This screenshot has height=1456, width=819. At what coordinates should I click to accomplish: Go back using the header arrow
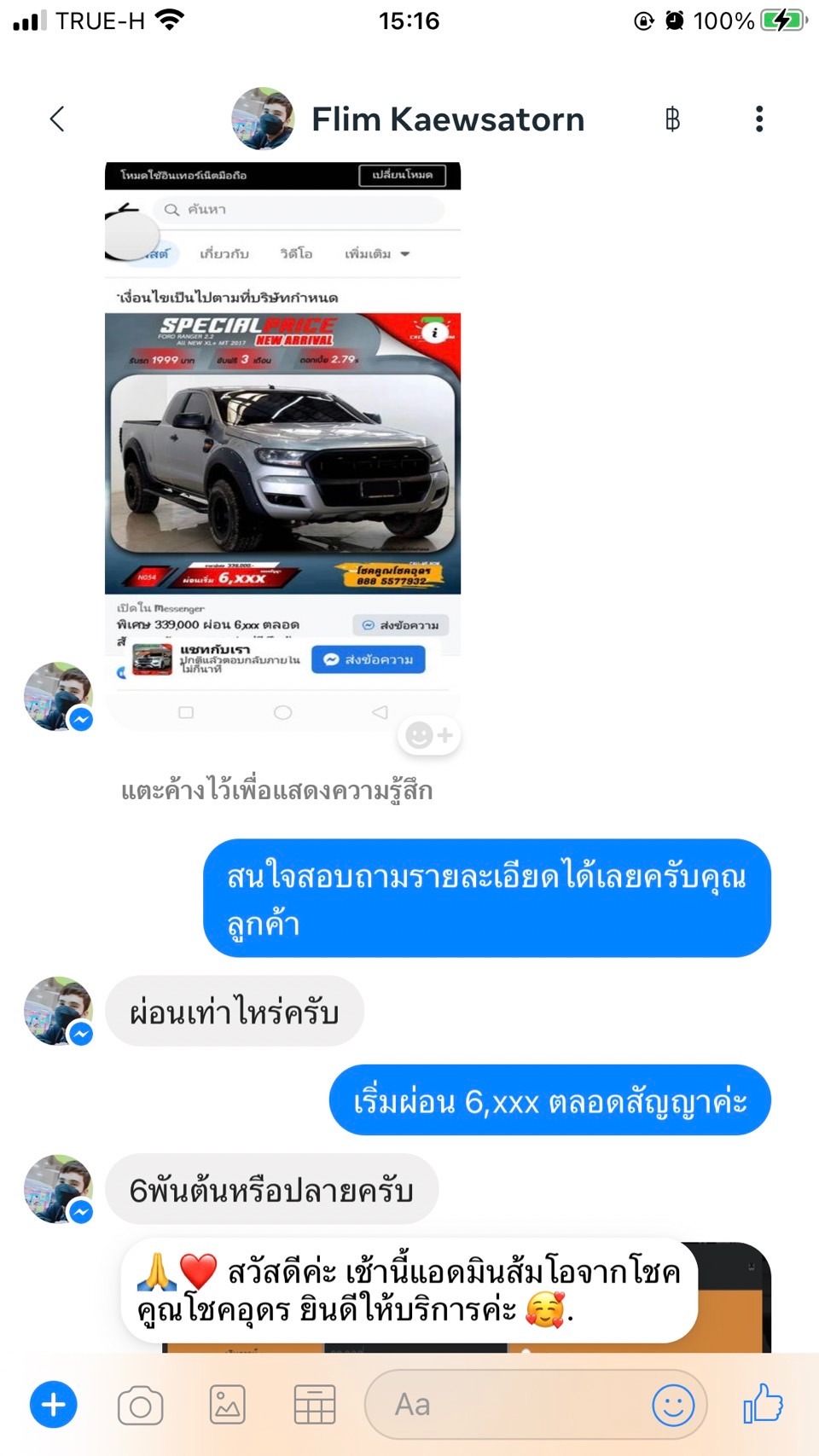point(57,119)
